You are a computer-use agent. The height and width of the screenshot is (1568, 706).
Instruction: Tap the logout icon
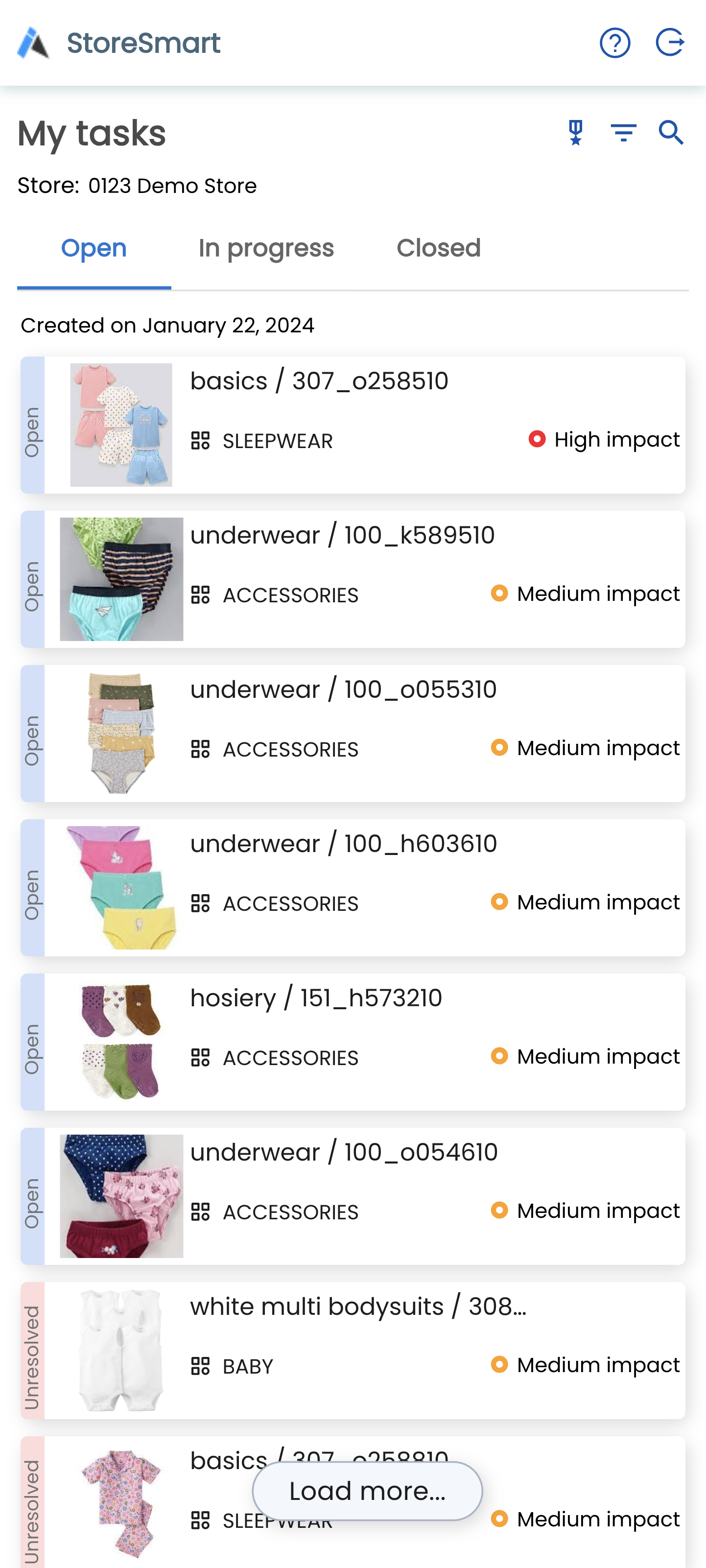669,43
